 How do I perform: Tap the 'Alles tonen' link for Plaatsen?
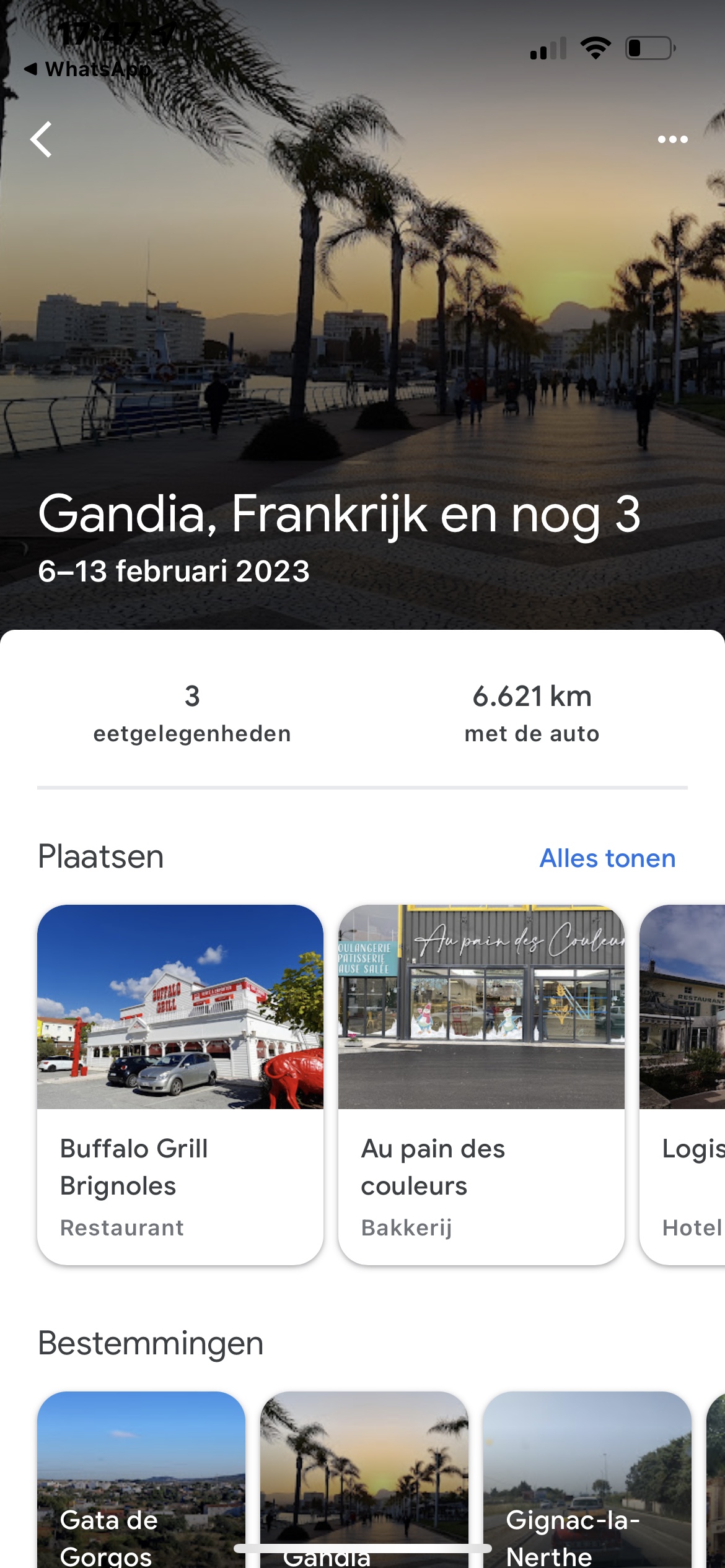[x=607, y=858]
